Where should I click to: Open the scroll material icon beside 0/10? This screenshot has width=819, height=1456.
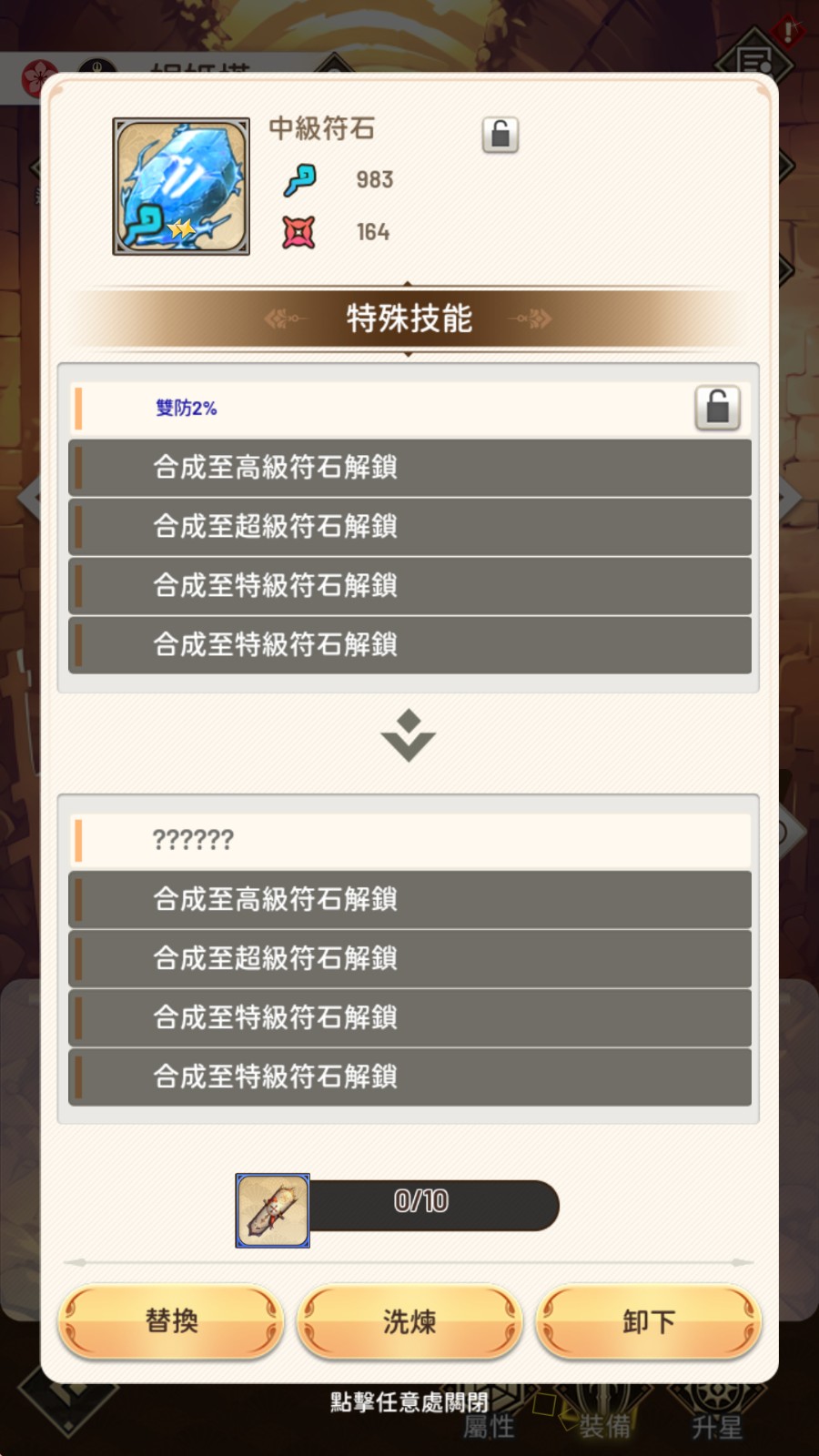tap(273, 1210)
